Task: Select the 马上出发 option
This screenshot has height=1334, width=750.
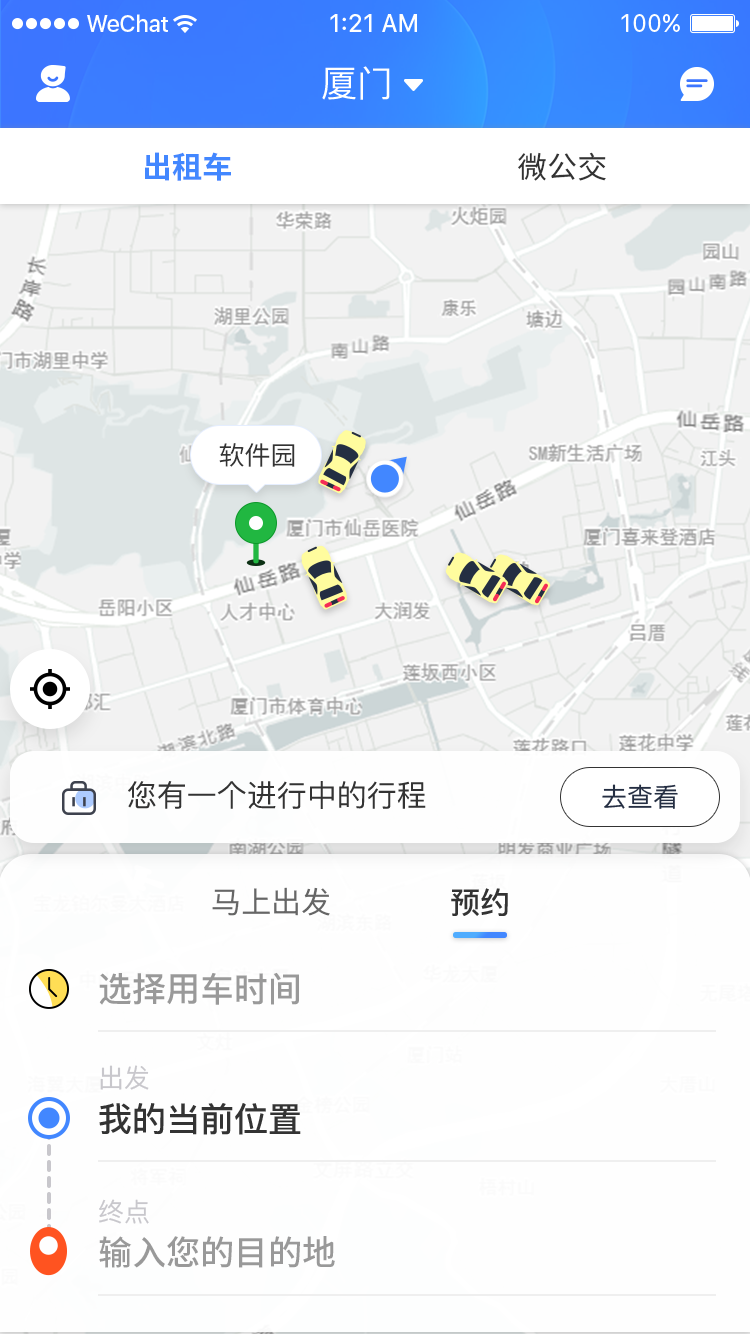Action: point(271,902)
